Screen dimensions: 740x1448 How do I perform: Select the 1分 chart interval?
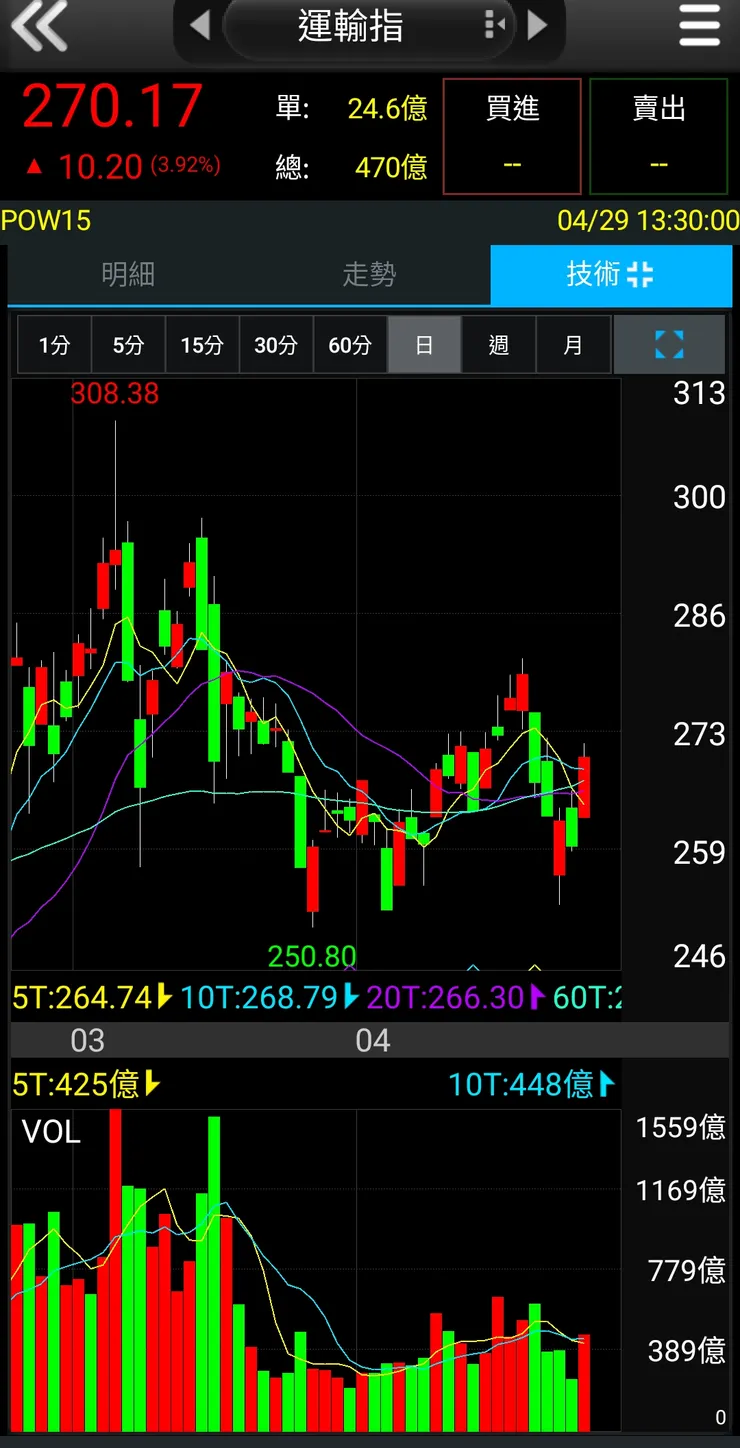point(54,345)
